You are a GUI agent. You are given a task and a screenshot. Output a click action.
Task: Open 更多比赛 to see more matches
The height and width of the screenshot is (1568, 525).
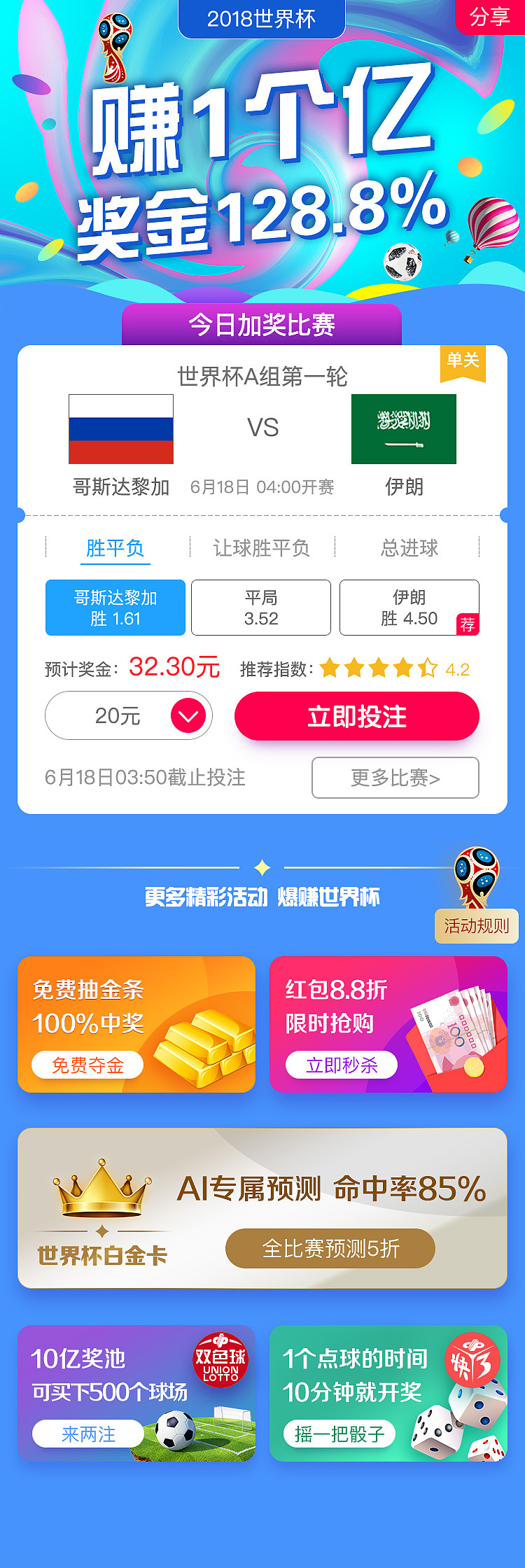point(395,778)
